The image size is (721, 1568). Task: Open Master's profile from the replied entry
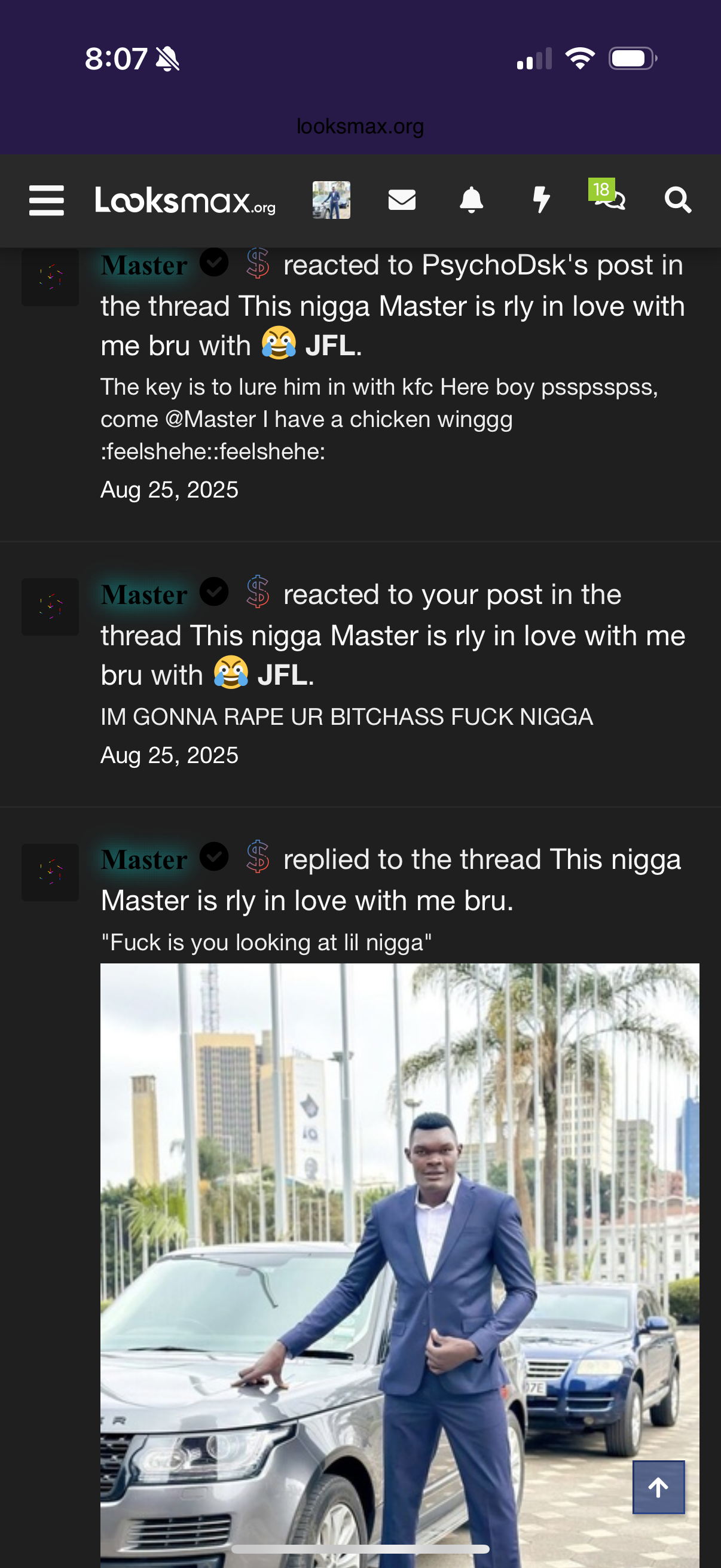144,860
